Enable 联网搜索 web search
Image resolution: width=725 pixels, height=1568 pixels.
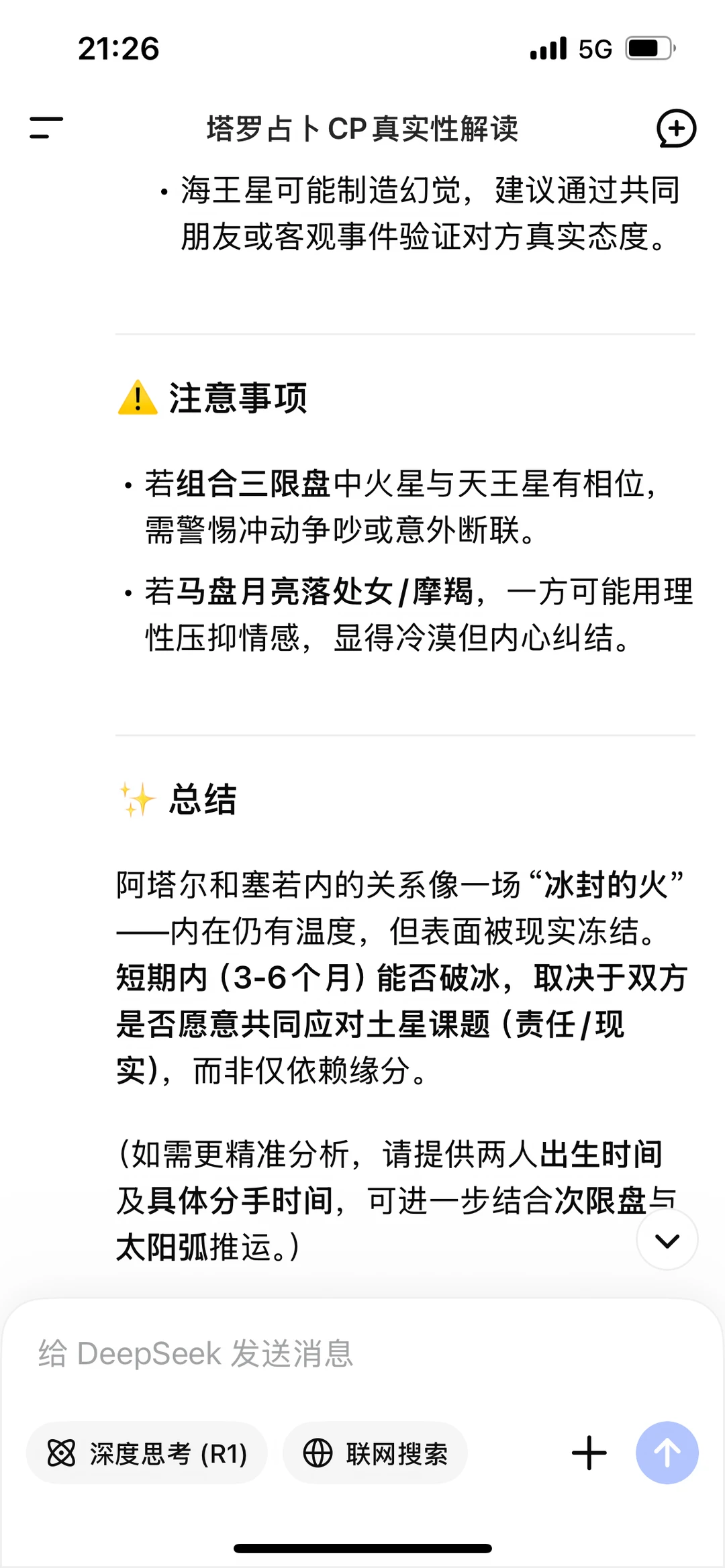click(x=375, y=1453)
